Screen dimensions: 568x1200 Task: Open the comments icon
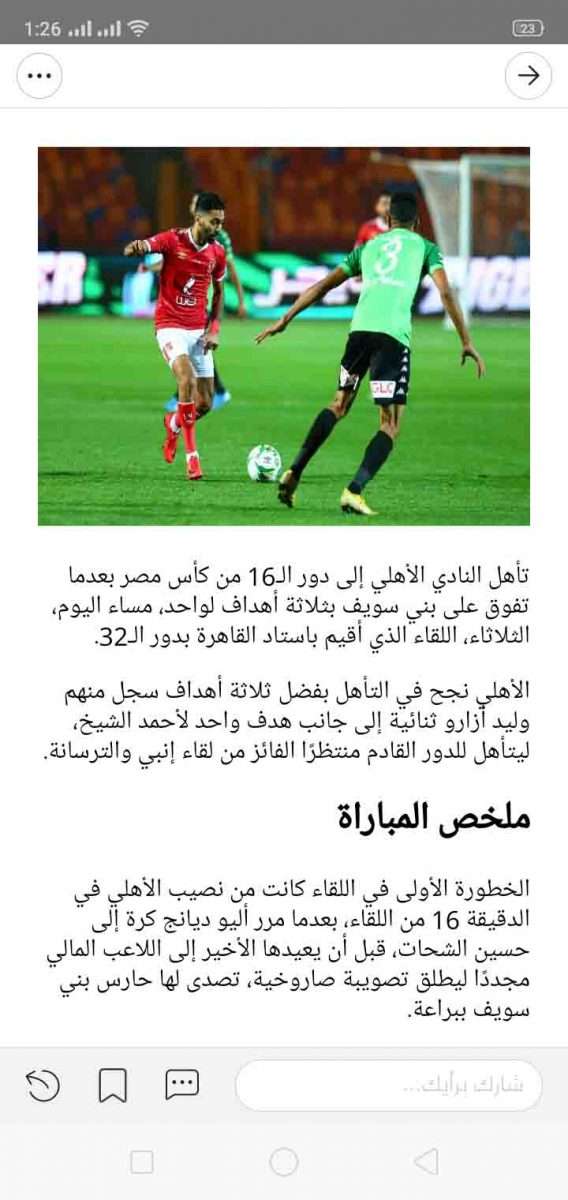[x=182, y=1085]
